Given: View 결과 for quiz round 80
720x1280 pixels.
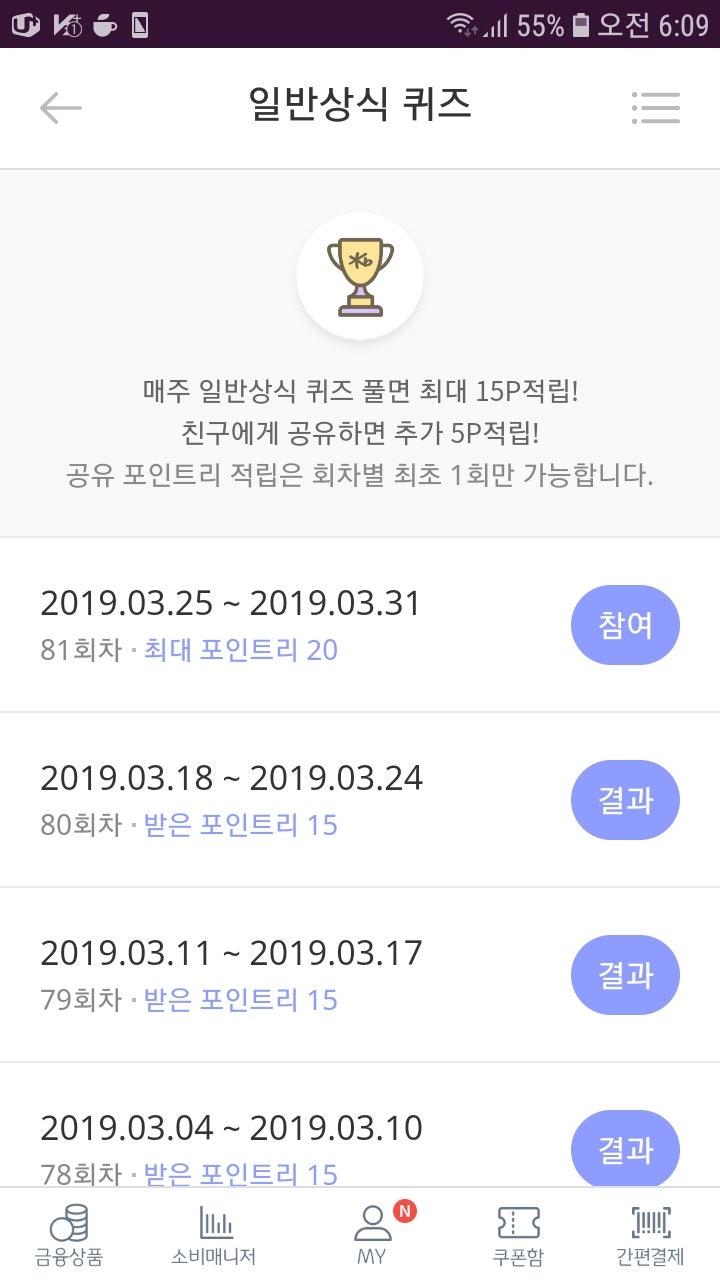Looking at the screenshot, I should point(625,800).
